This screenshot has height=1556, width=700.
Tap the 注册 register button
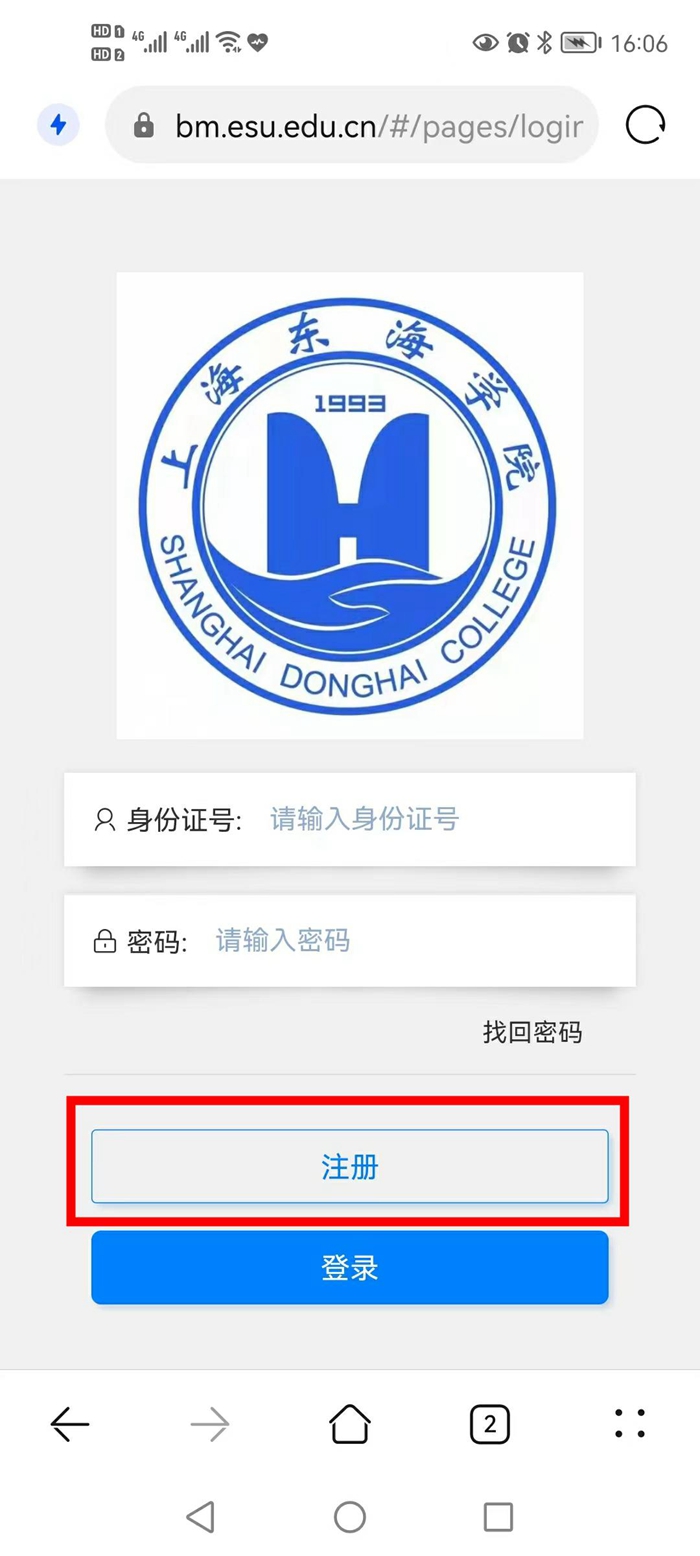pos(349,1166)
